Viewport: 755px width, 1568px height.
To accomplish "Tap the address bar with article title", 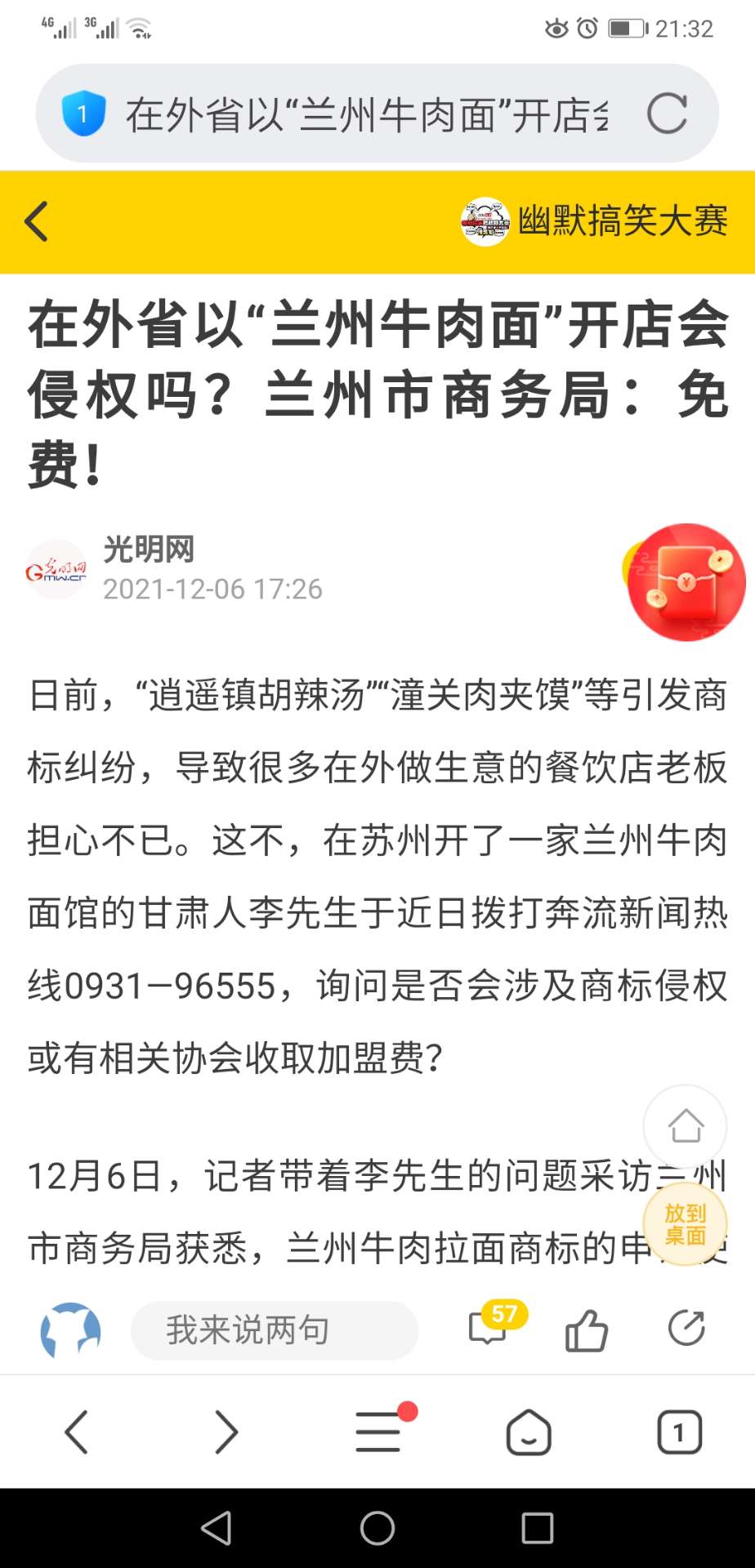I will click(x=368, y=114).
